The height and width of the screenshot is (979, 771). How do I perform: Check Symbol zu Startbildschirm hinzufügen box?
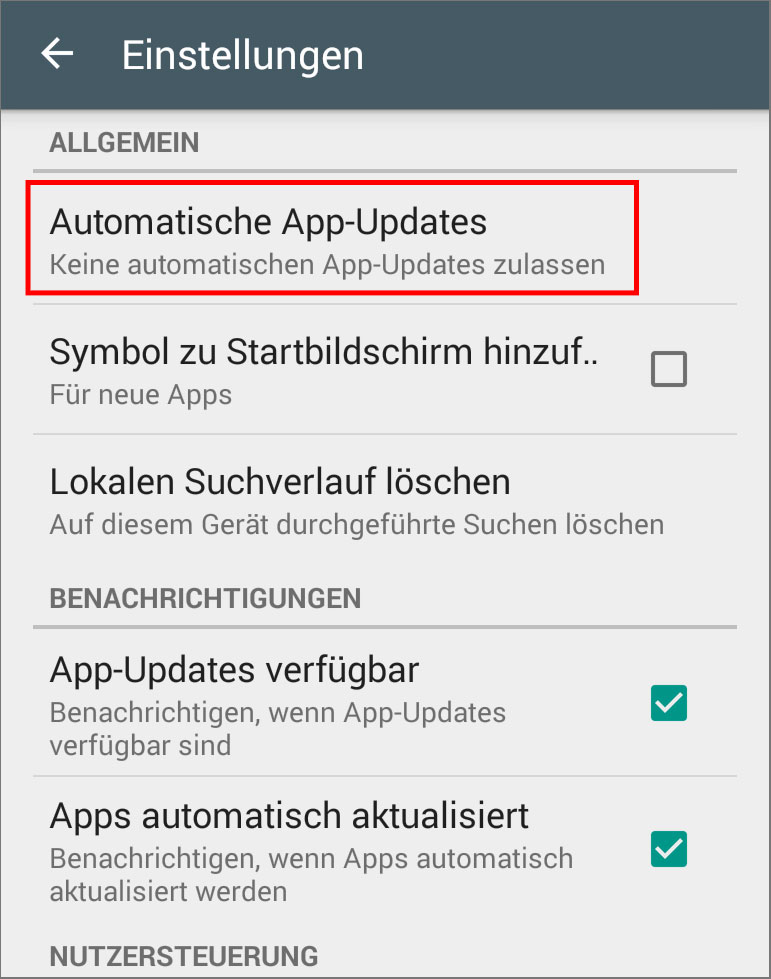click(x=669, y=369)
